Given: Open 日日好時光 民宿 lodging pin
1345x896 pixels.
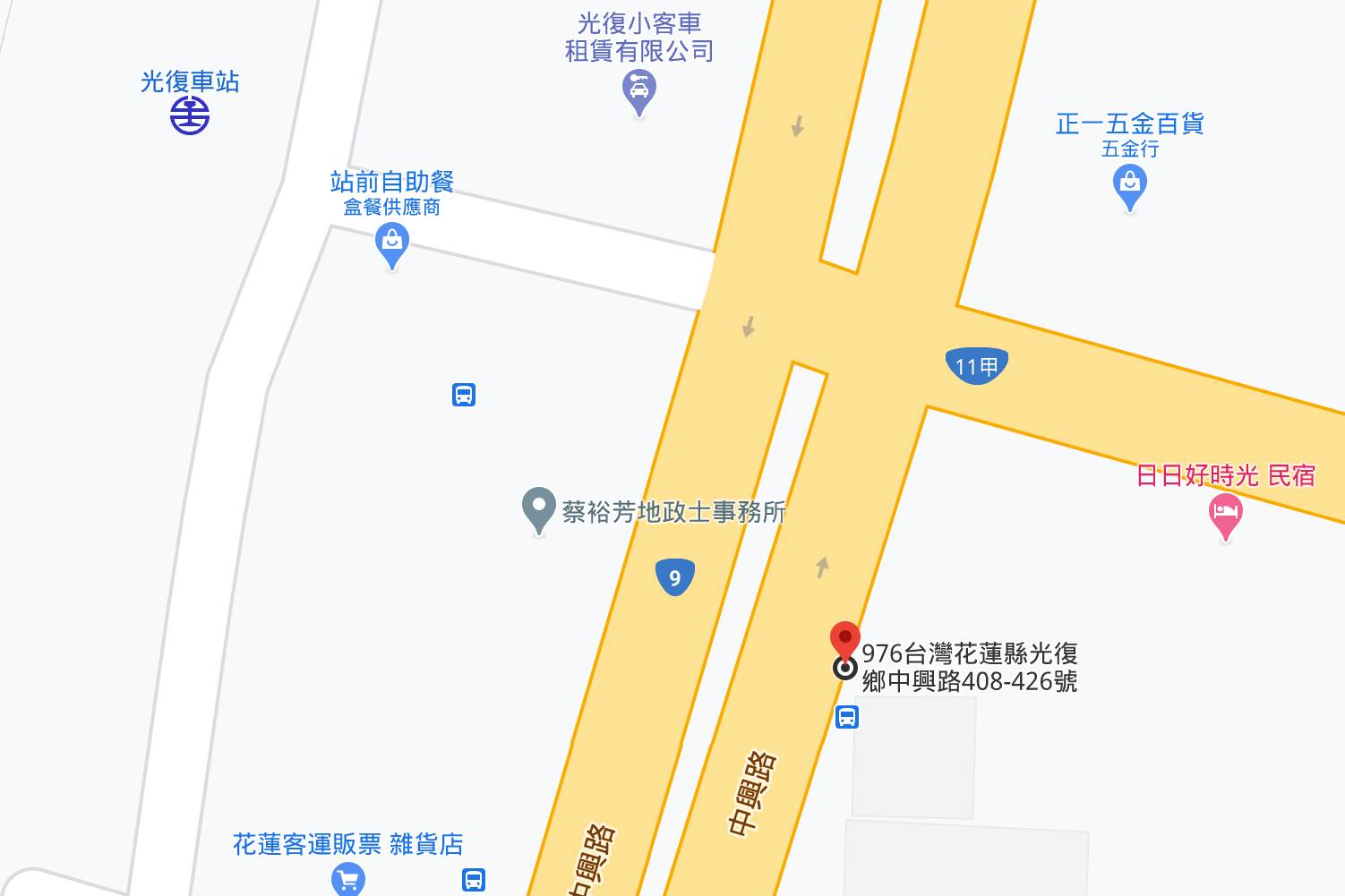Looking at the screenshot, I should coord(1225,515).
